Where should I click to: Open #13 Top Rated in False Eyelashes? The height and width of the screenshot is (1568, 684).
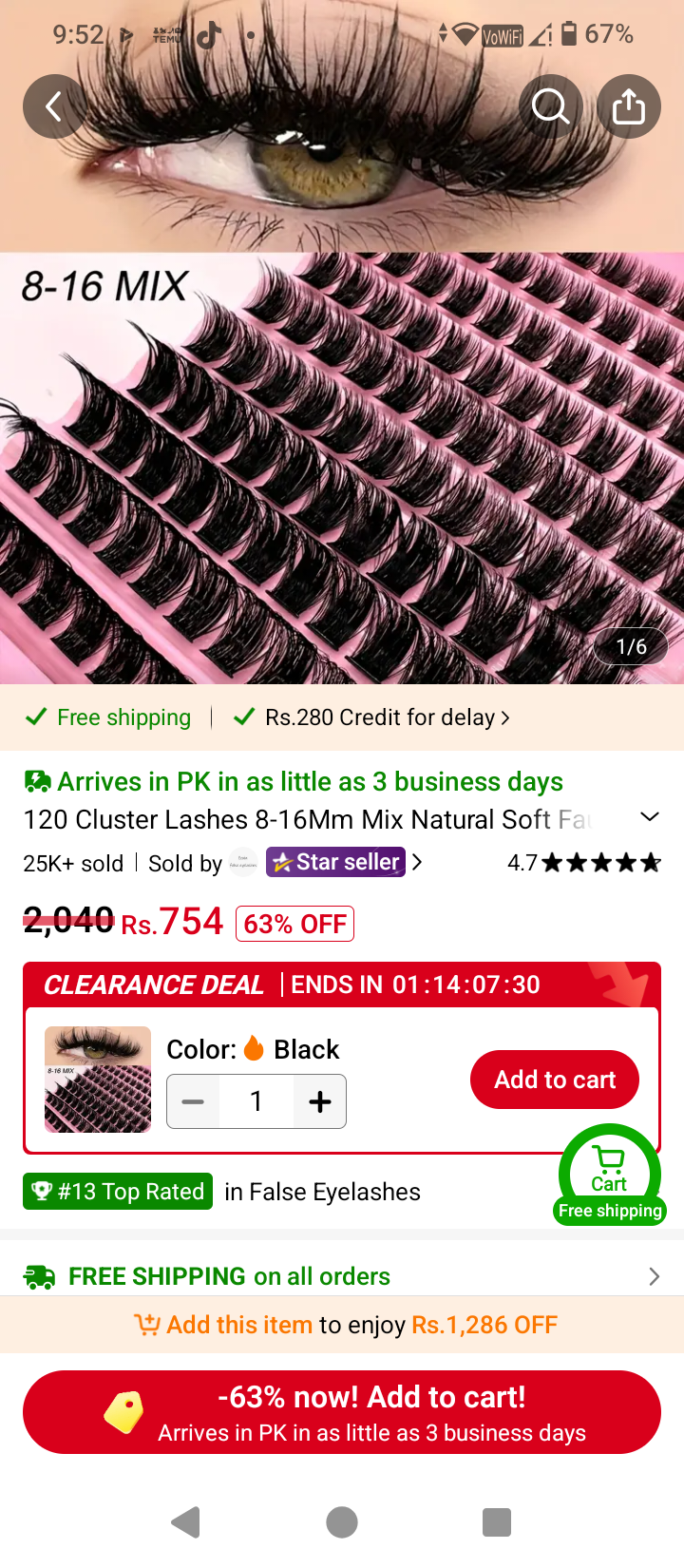point(222,1192)
